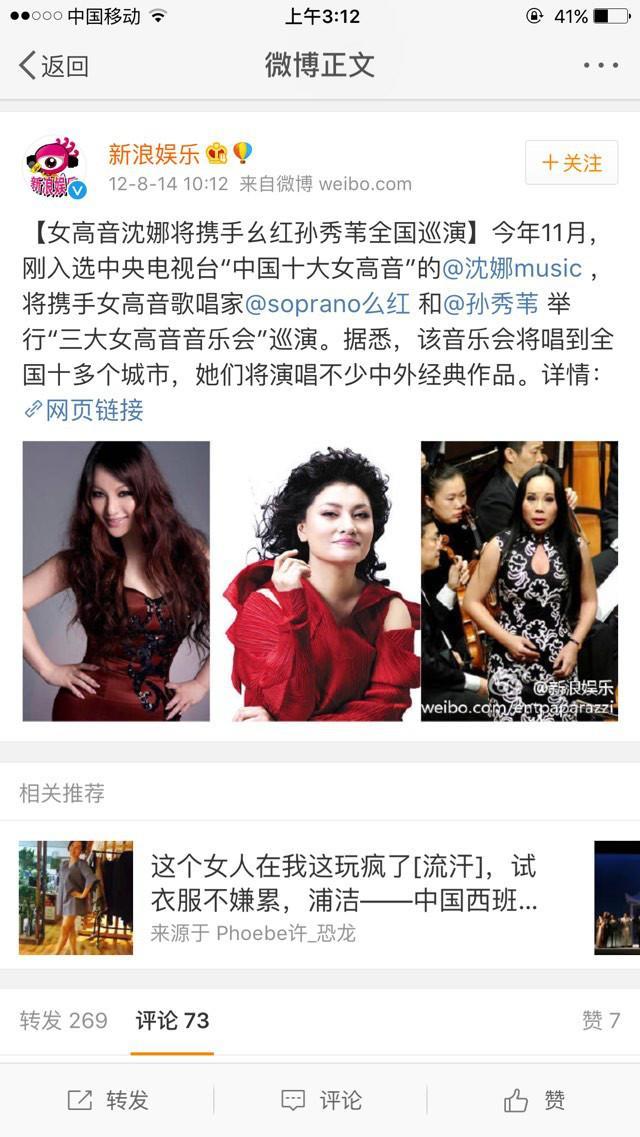Open the 网页链接 web link
The height and width of the screenshot is (1137, 640).
[84, 409]
